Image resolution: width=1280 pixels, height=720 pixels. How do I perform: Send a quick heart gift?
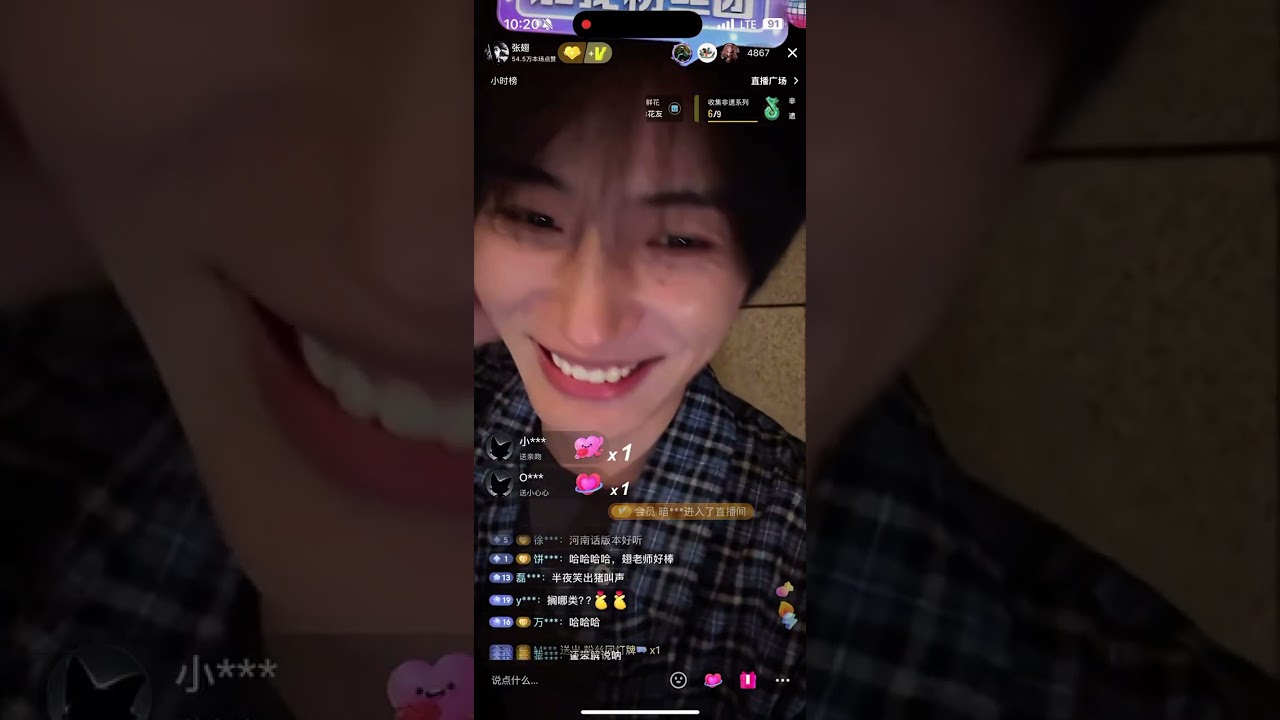(x=713, y=680)
